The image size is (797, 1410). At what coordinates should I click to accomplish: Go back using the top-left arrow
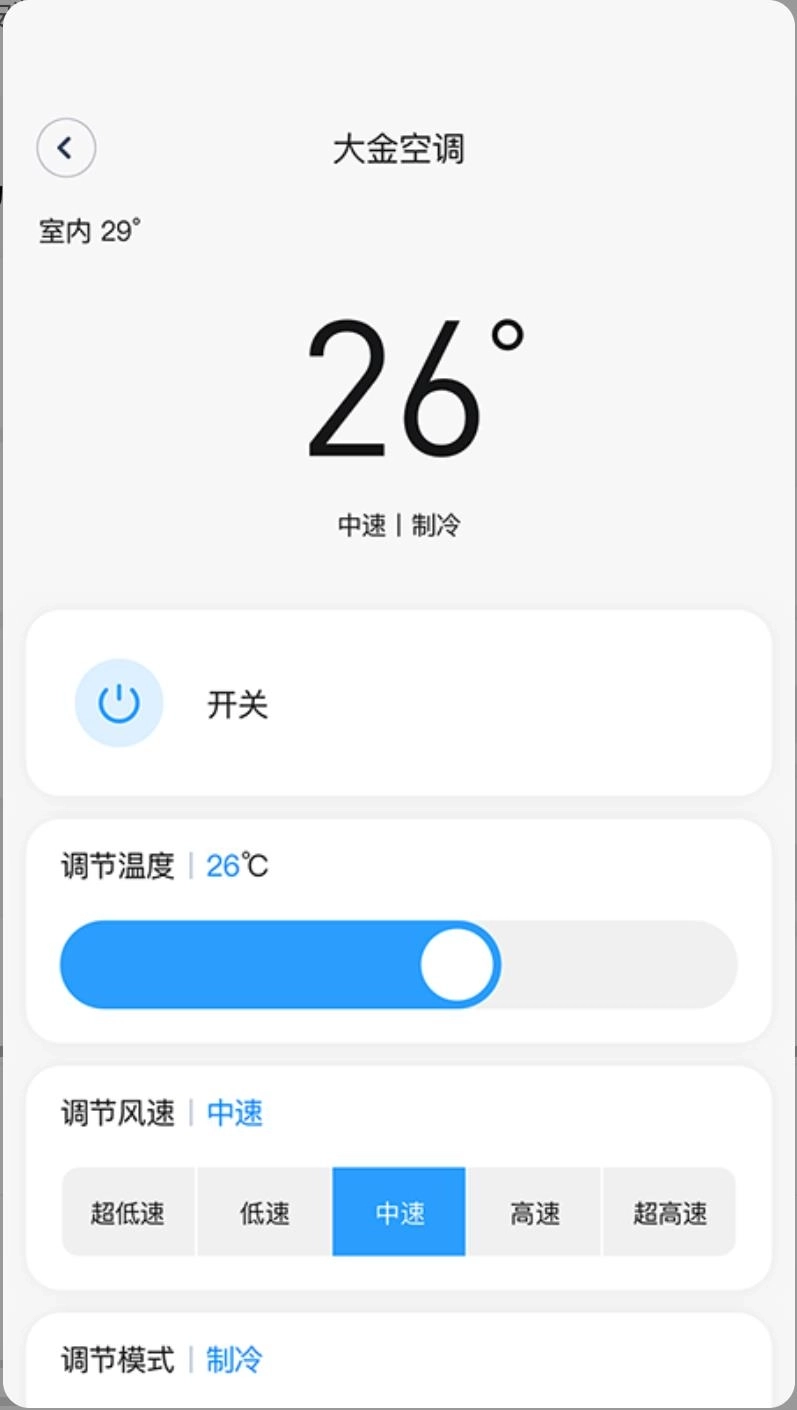tap(66, 149)
